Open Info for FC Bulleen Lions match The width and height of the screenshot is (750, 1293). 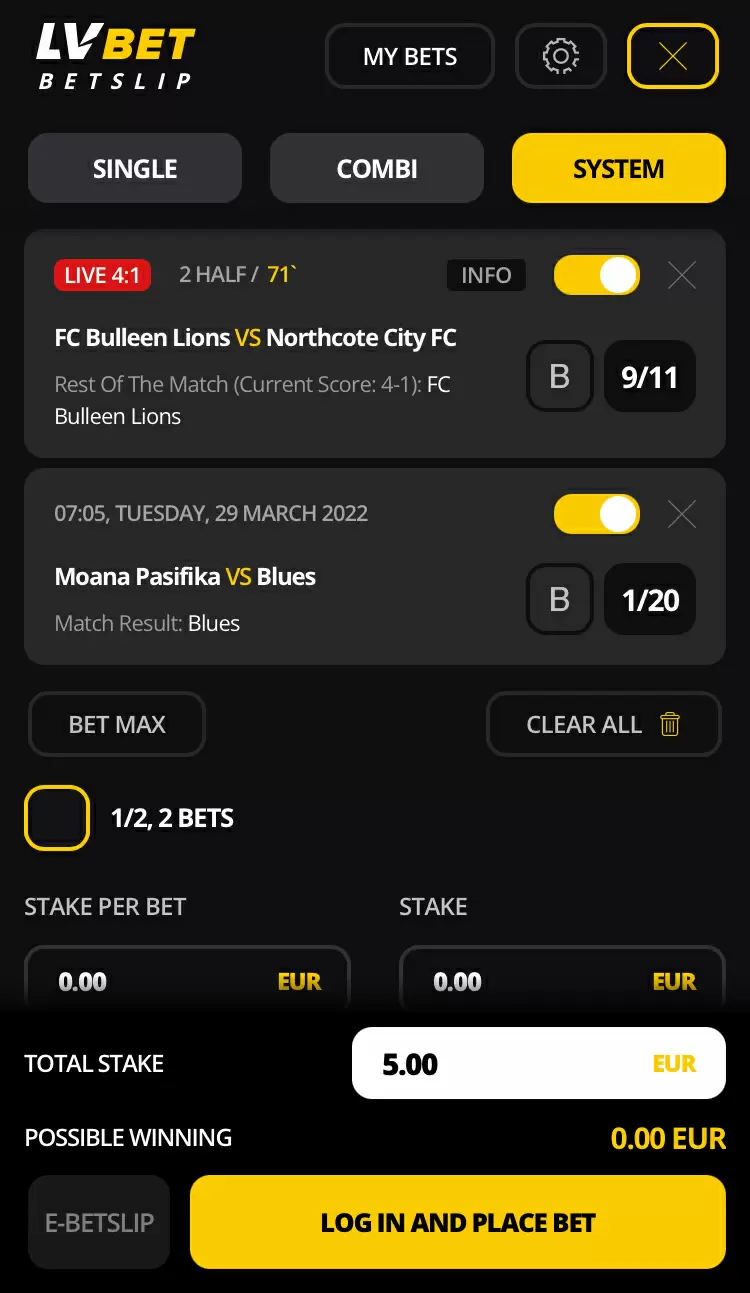pyautogui.click(x=486, y=275)
